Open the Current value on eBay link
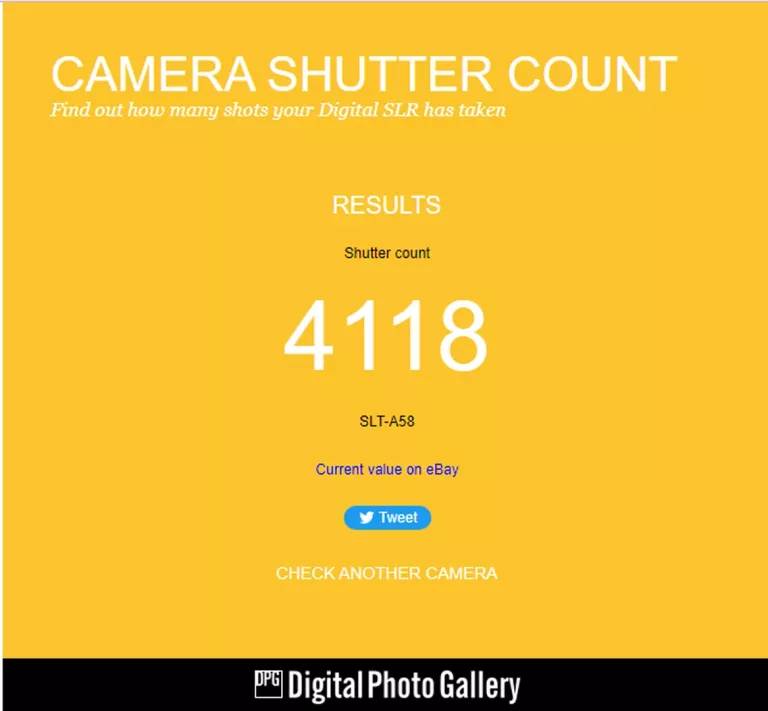The height and width of the screenshot is (711, 768). 387,469
